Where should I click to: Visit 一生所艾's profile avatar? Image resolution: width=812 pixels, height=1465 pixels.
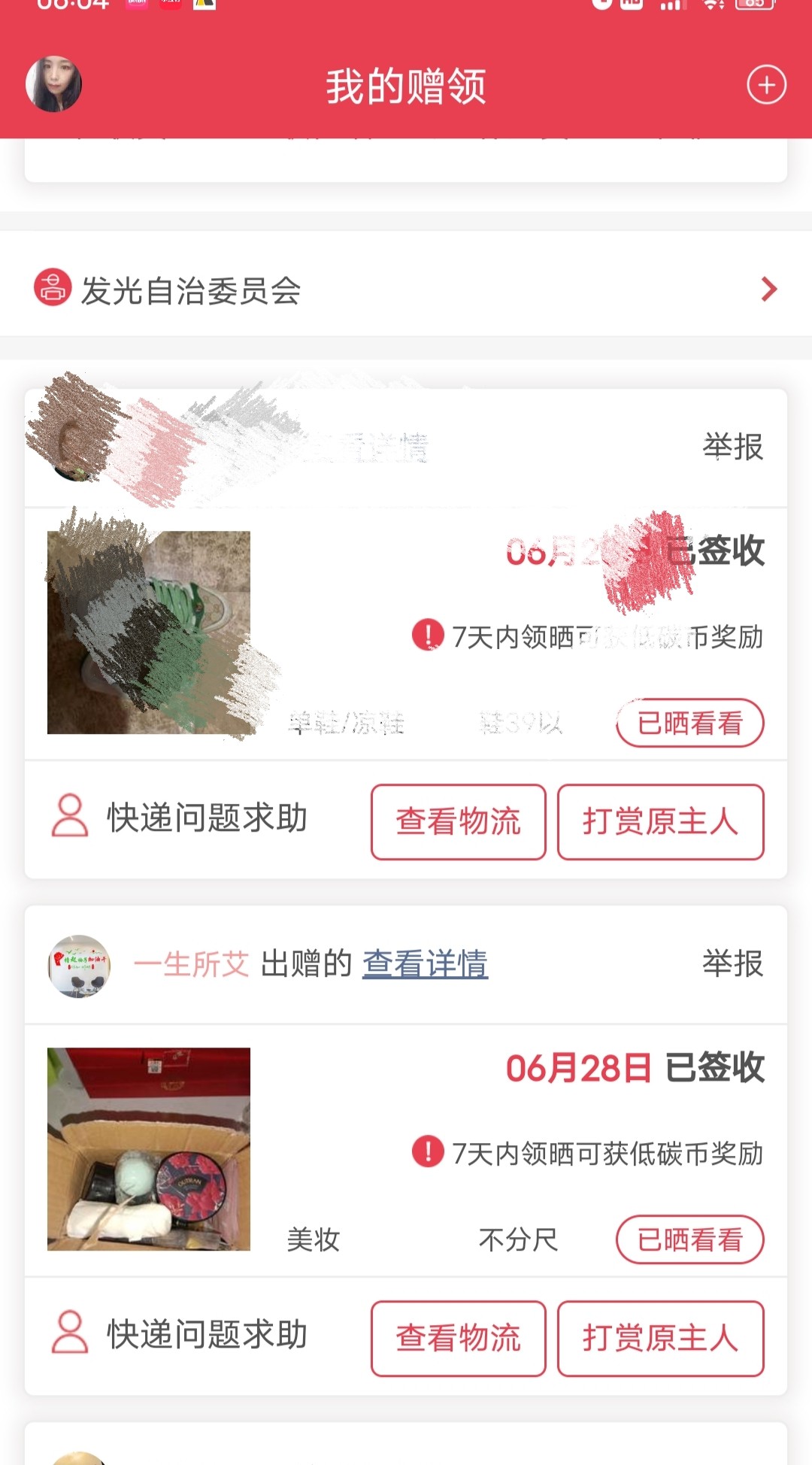[x=79, y=966]
